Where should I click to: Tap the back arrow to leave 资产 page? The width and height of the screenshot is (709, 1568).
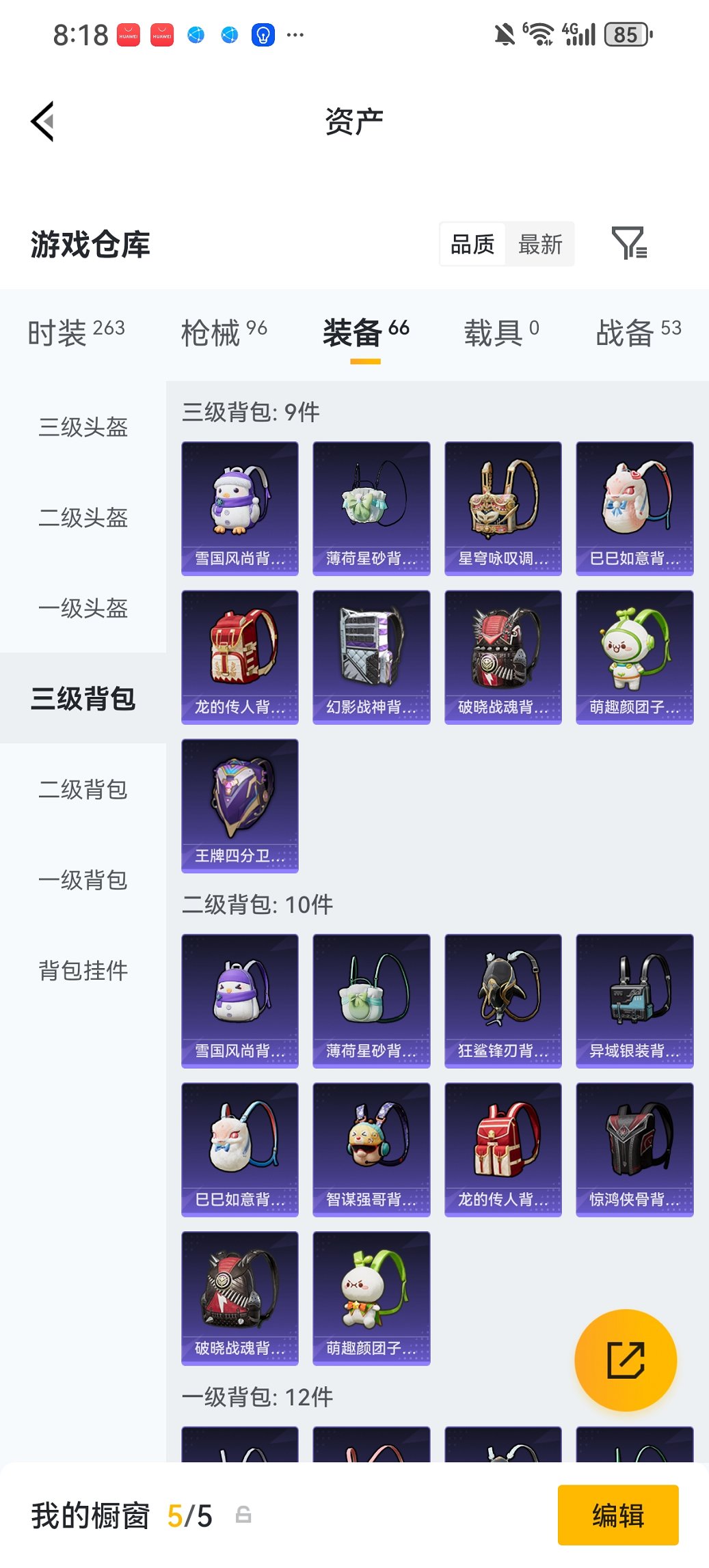[42, 121]
